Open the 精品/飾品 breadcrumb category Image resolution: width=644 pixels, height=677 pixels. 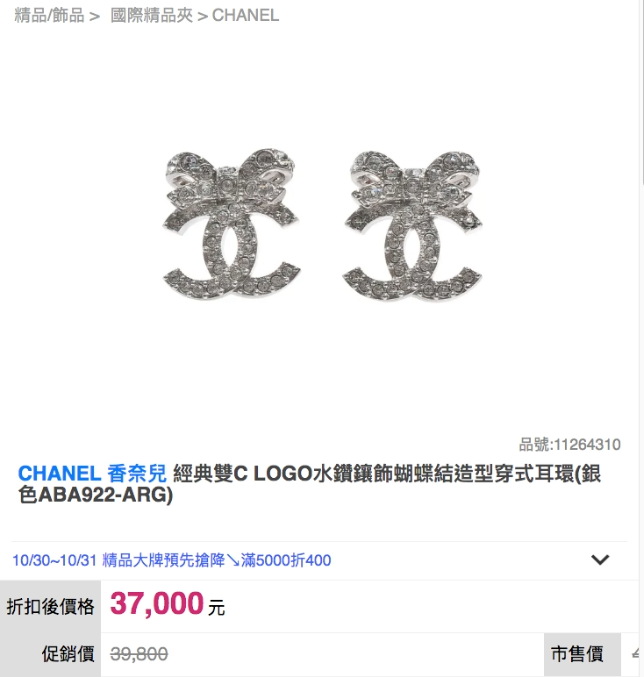[49, 15]
